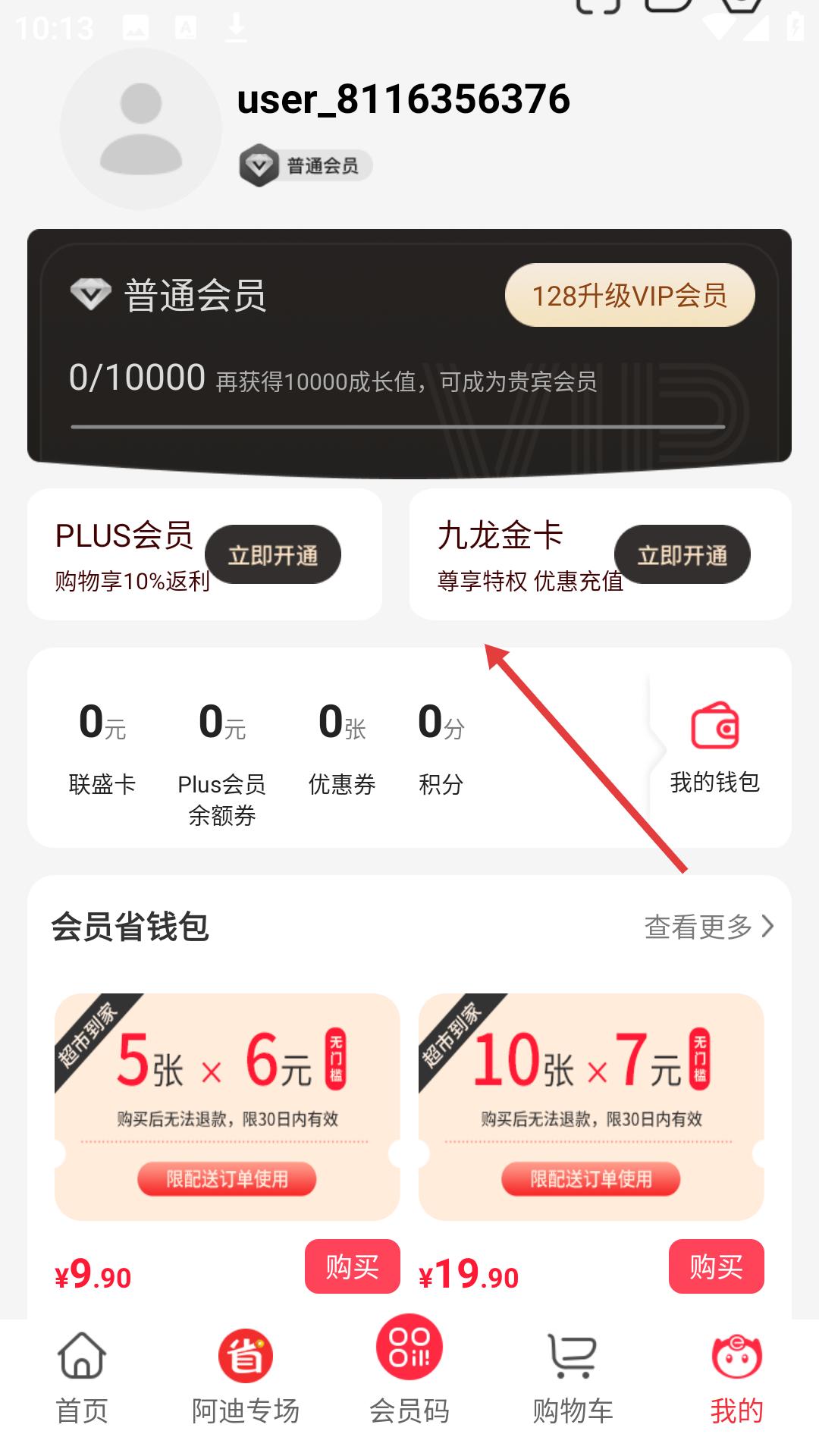
Task: Tap 查看更多 in 会员省钱包
Action: pyautogui.click(x=709, y=926)
